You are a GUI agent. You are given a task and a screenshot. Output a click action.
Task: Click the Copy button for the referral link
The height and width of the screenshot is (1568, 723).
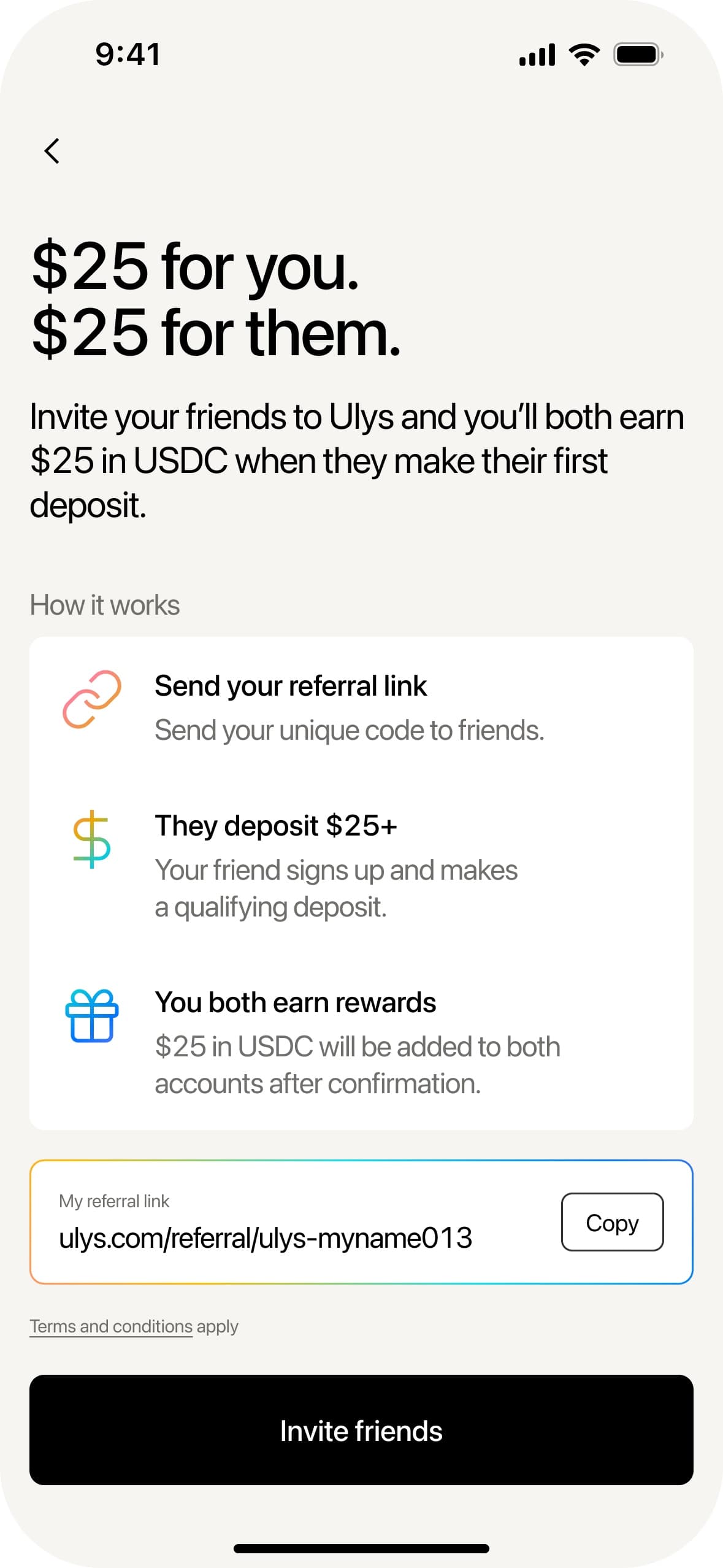click(x=611, y=1222)
